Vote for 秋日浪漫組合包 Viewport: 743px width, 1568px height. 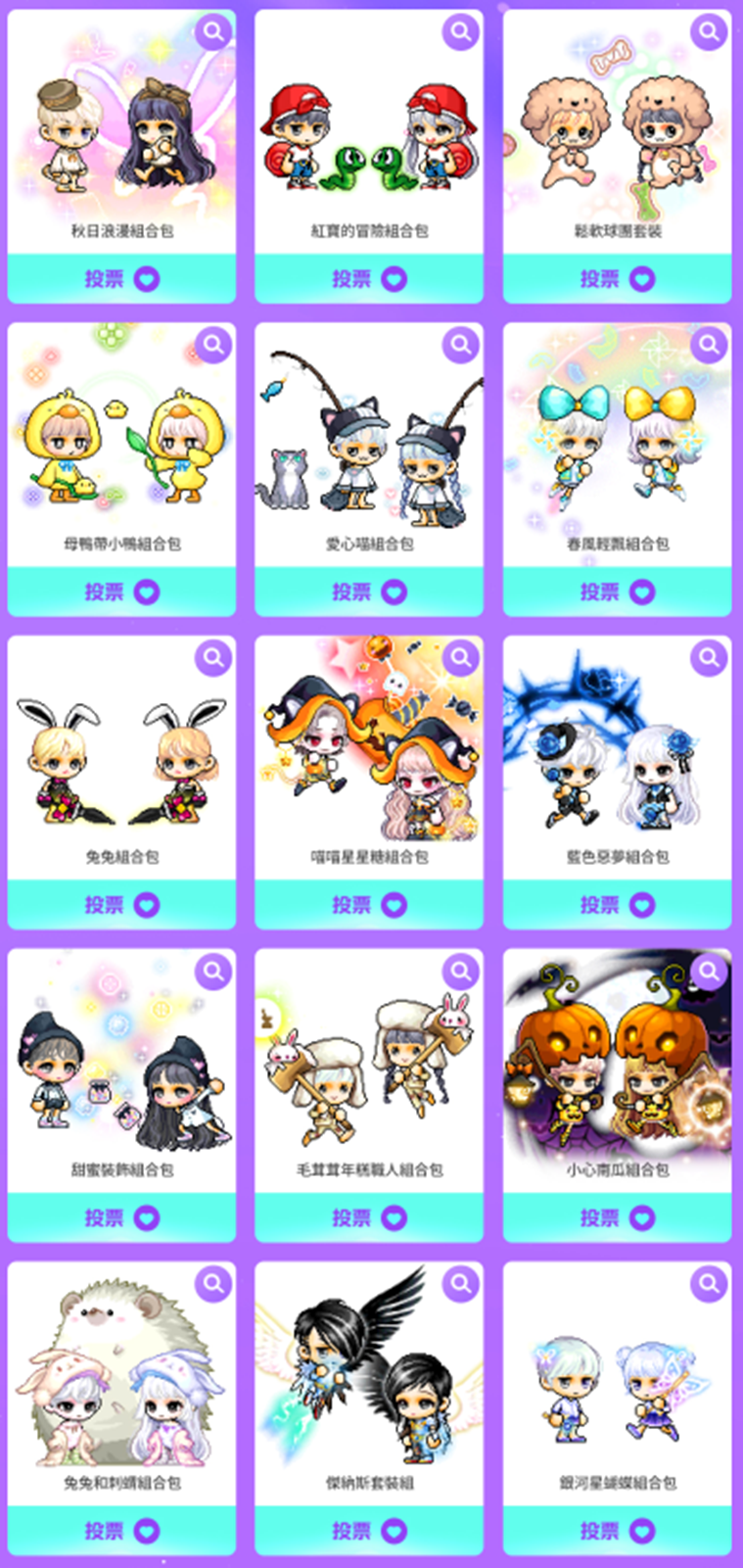point(121,279)
